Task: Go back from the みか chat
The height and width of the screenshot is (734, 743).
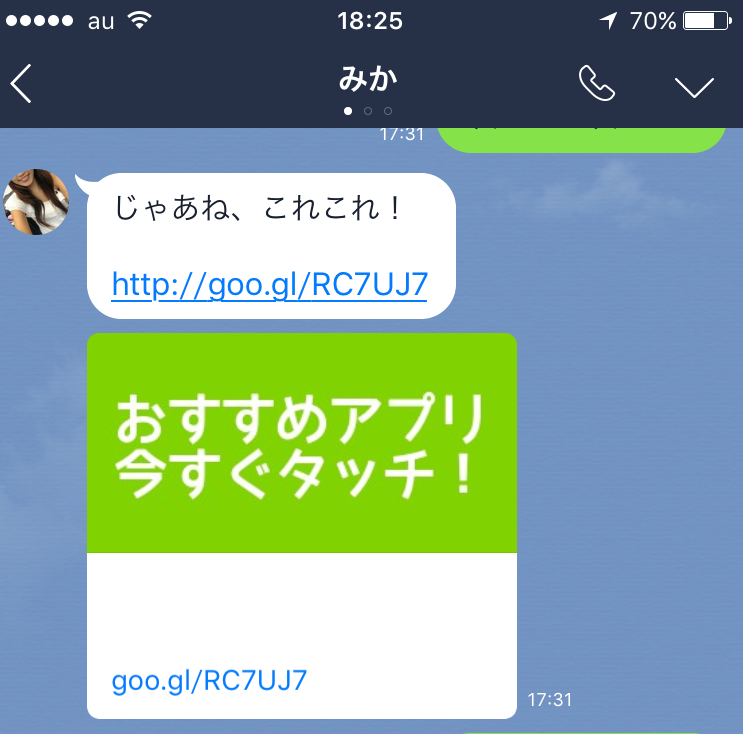Action: point(22,84)
